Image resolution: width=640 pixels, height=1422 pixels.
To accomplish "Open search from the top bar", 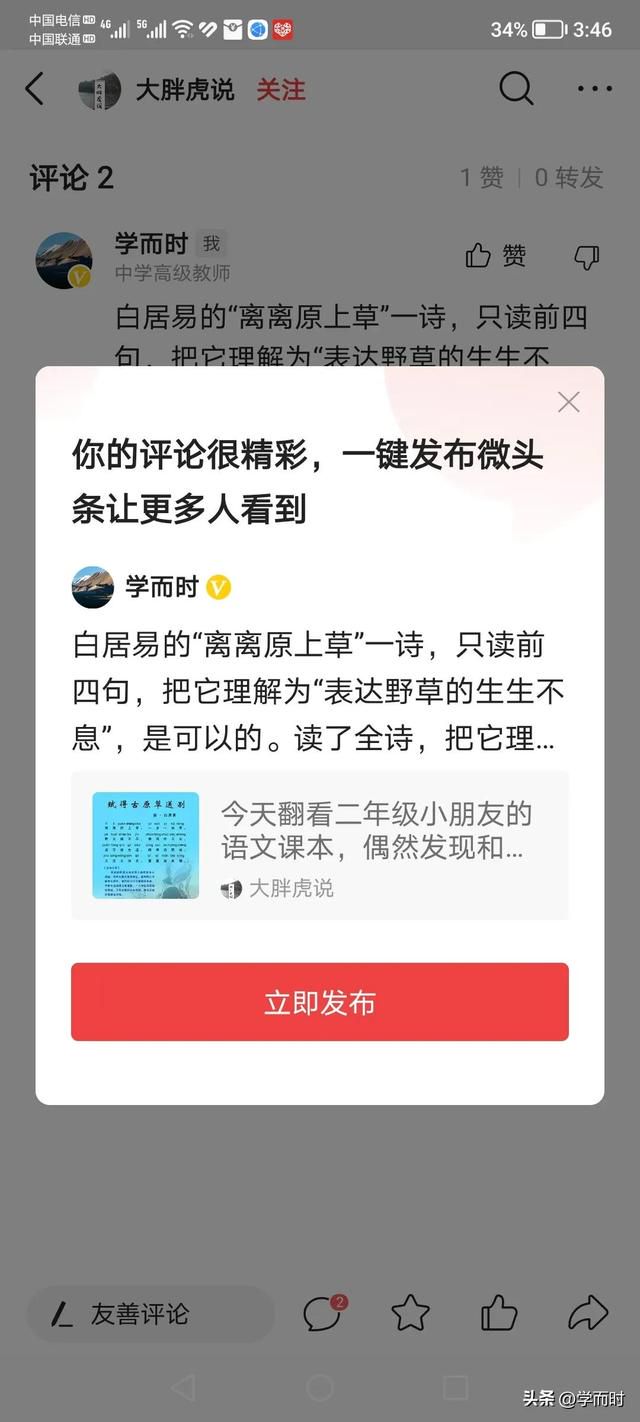I will coord(516,89).
